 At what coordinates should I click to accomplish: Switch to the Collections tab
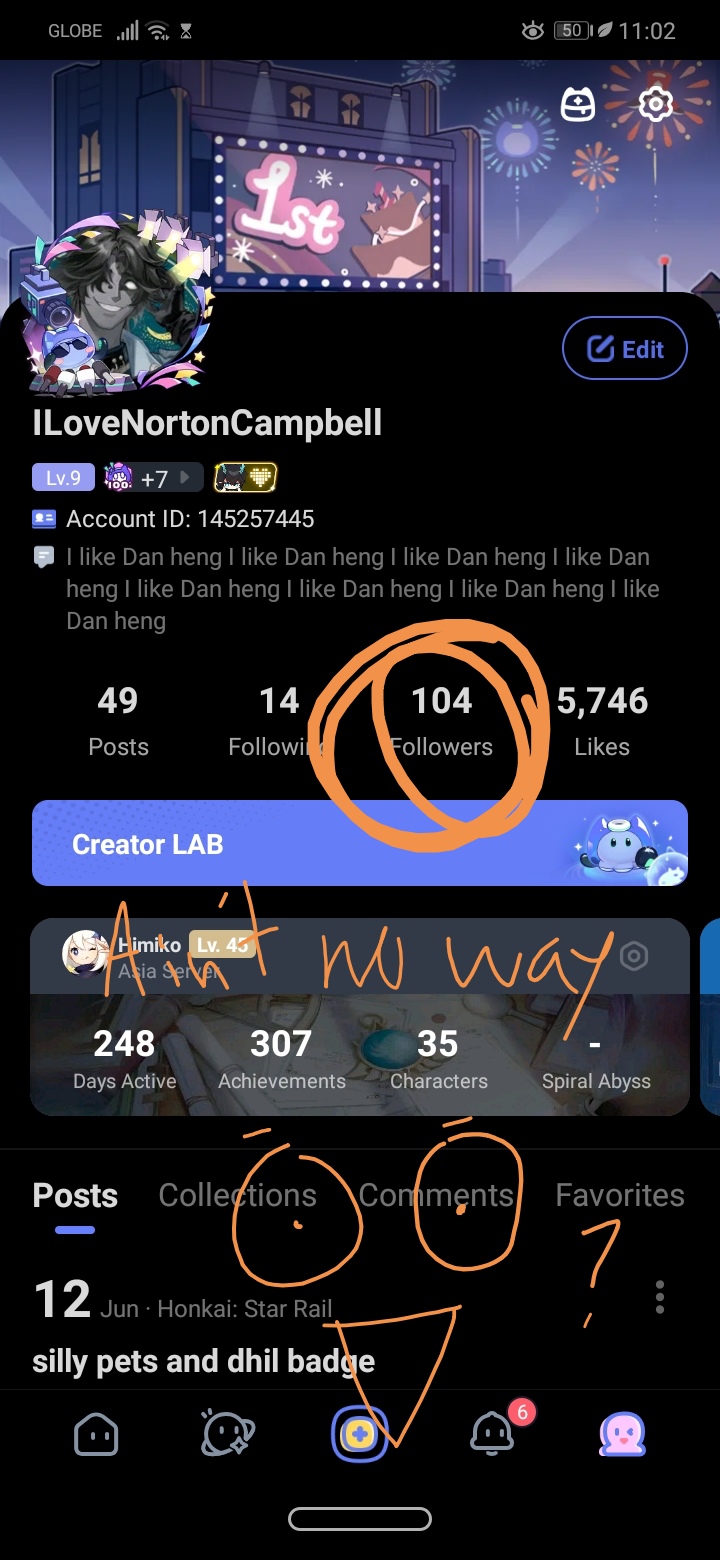237,1194
